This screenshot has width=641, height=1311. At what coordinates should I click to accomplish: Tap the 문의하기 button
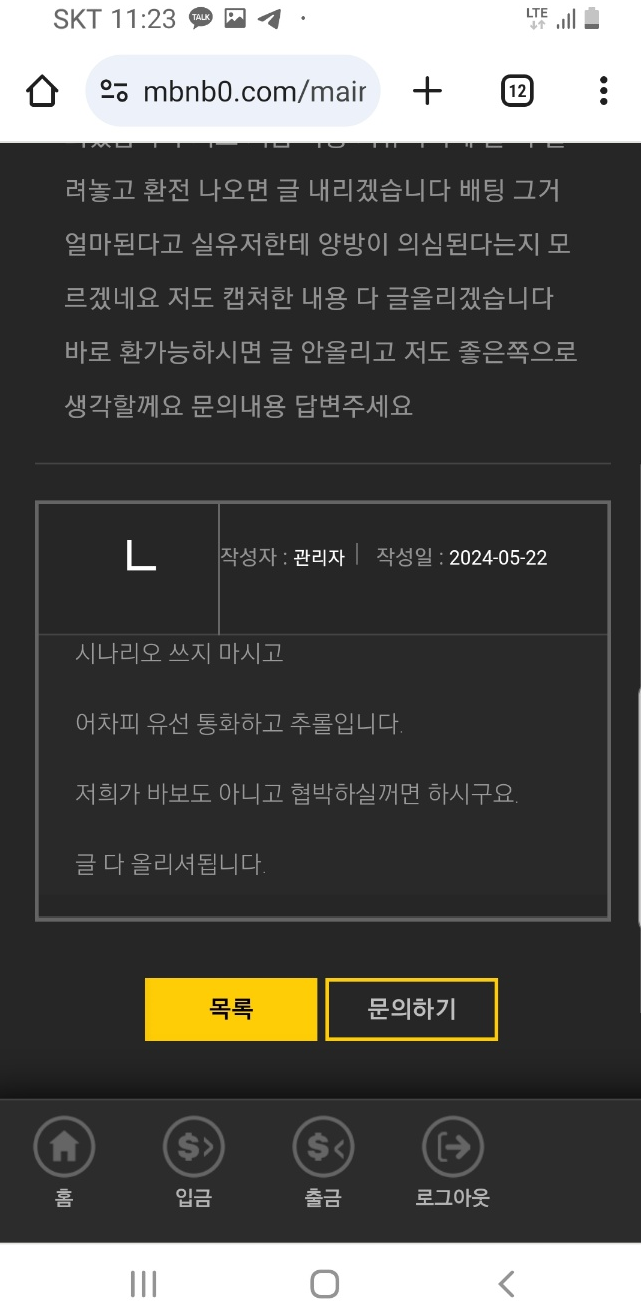412,1009
